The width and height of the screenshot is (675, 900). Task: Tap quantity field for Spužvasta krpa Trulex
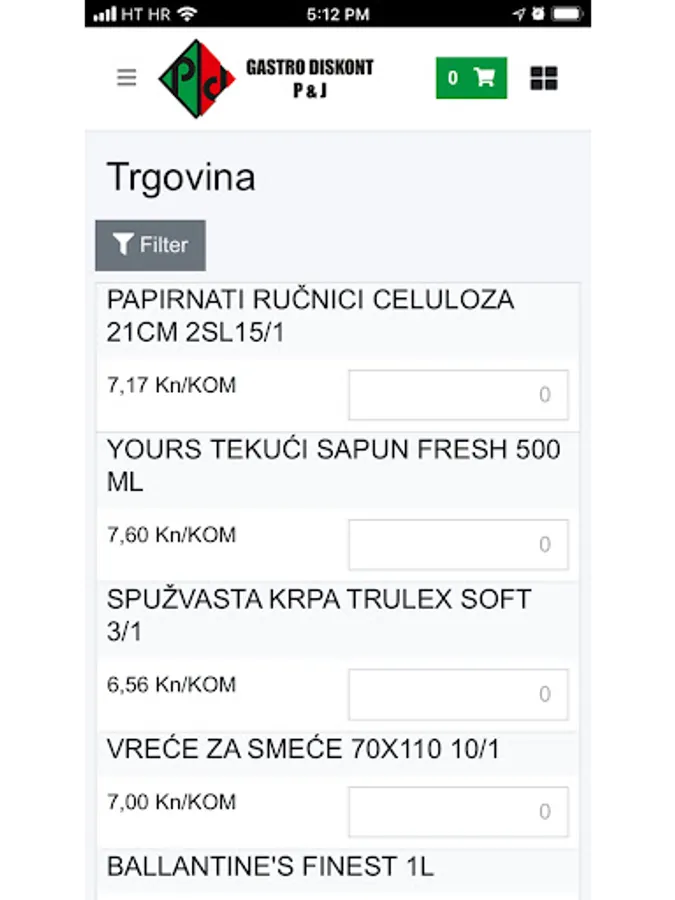tap(458, 695)
